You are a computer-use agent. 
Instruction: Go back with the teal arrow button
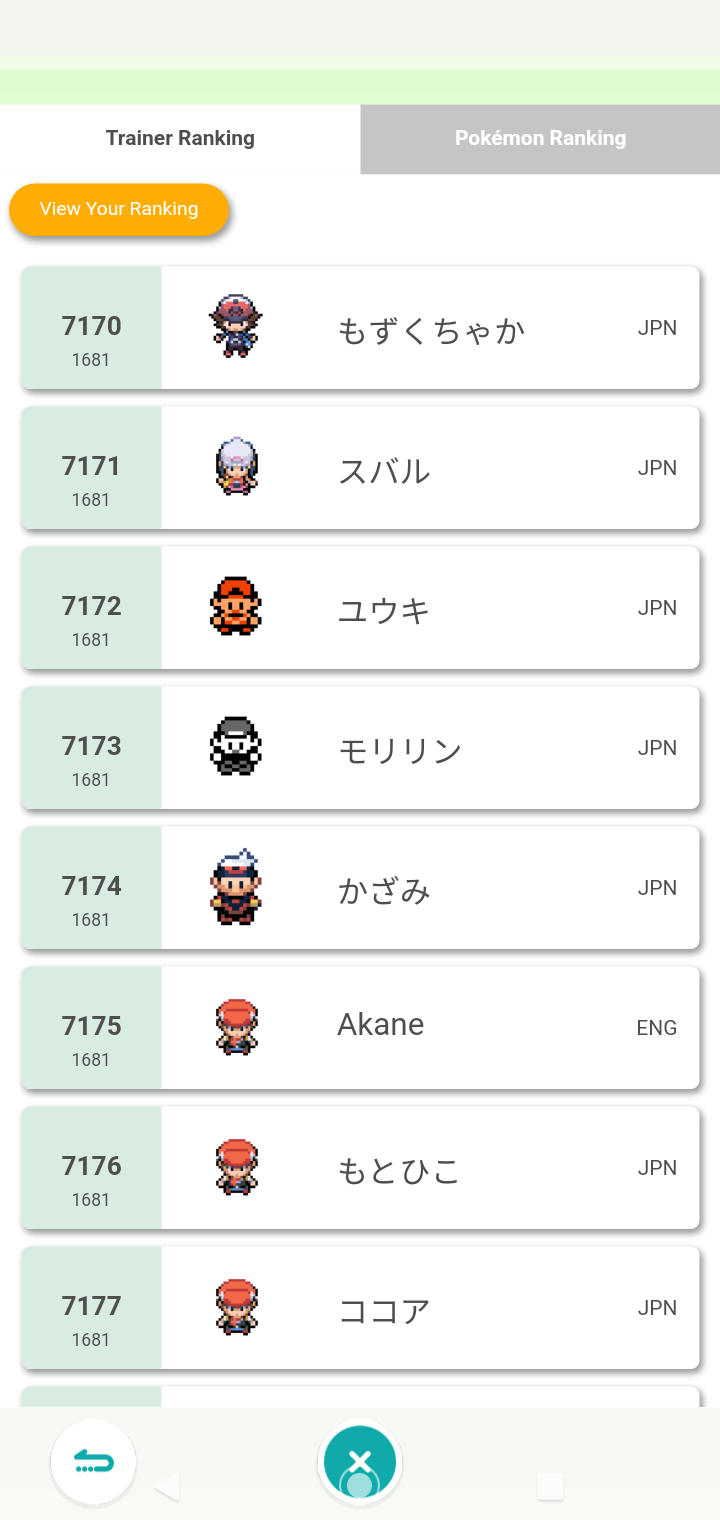(94, 1463)
